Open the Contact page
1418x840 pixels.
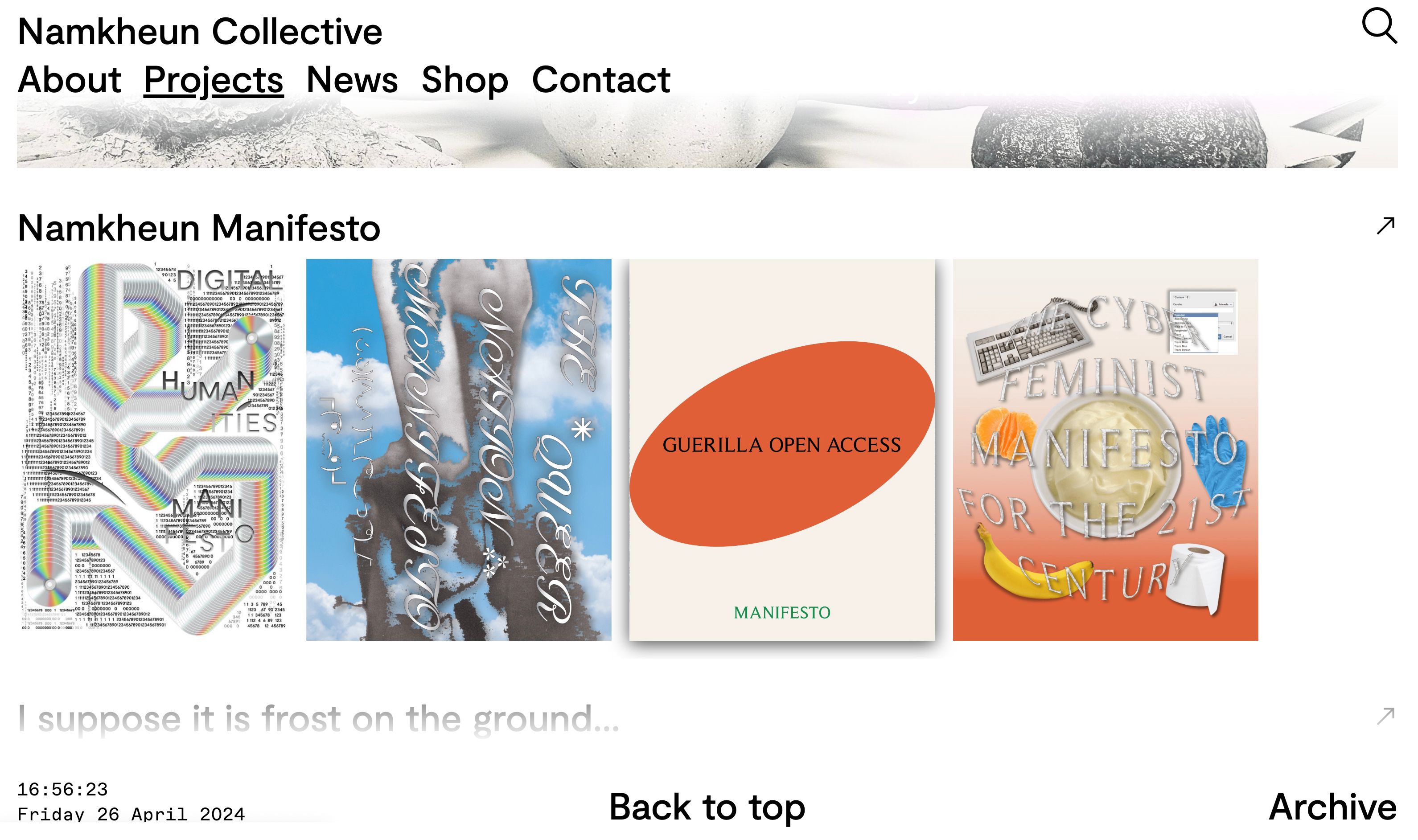[x=601, y=79]
